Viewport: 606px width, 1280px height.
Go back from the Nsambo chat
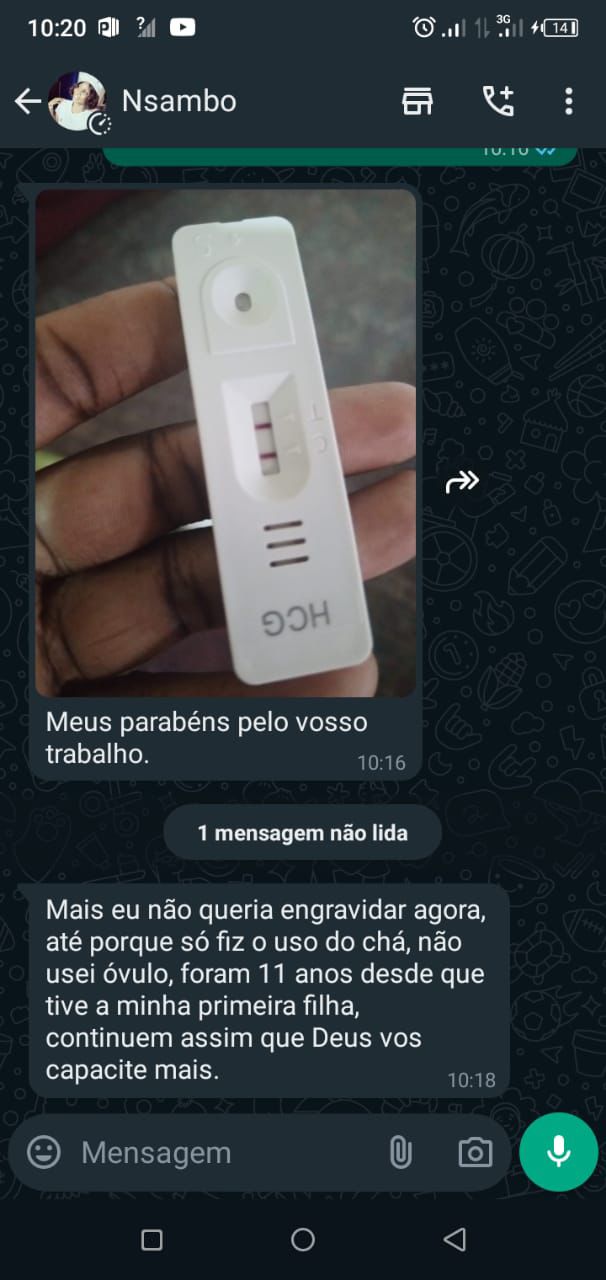[27, 101]
